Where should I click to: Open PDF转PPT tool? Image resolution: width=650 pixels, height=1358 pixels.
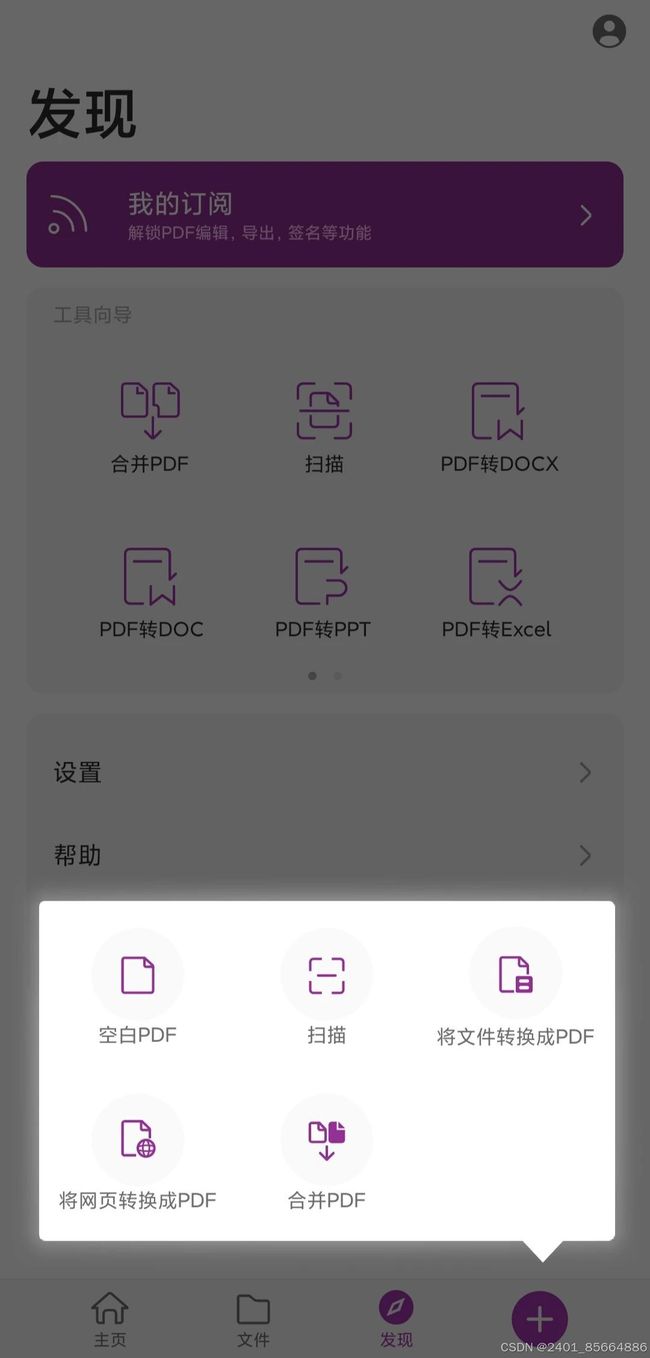coord(323,592)
